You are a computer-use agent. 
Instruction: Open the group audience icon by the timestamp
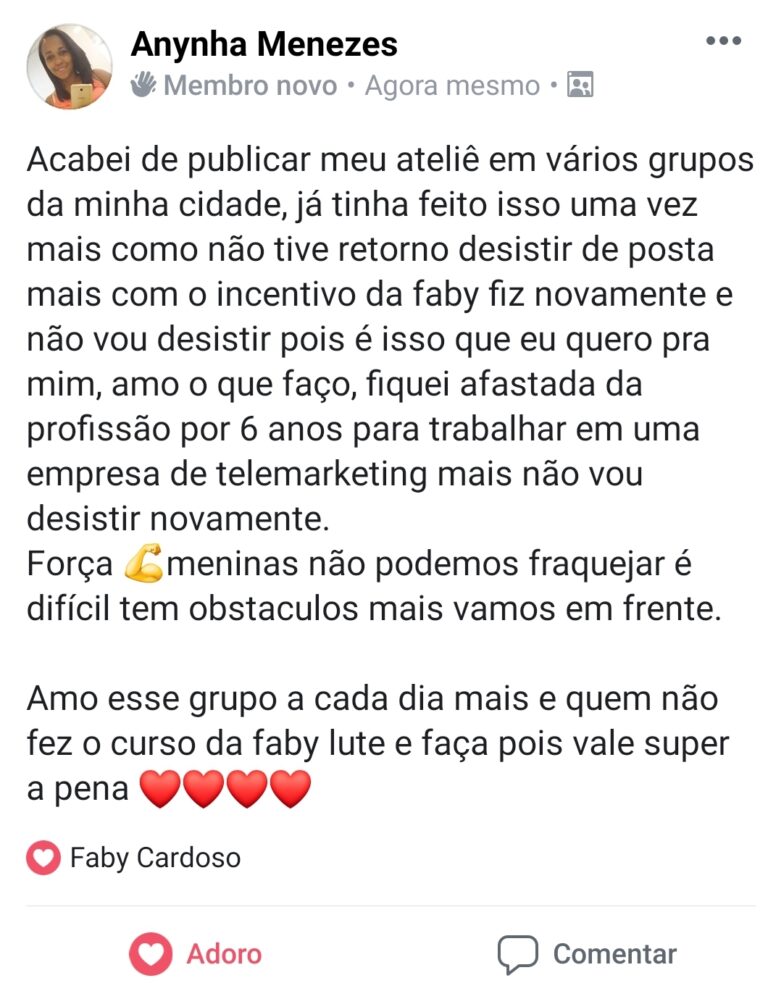click(580, 85)
